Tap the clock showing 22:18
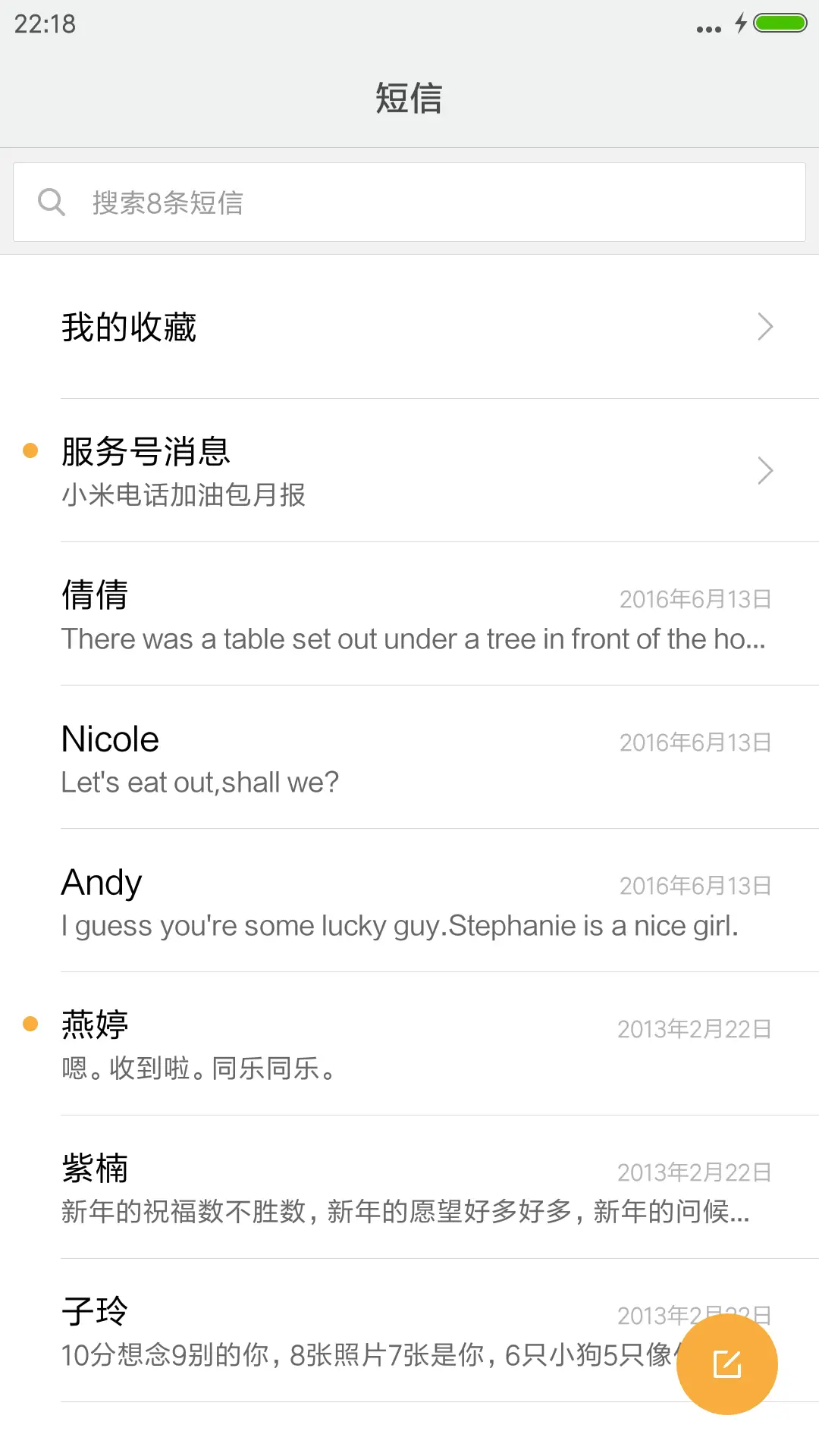 coord(42,24)
